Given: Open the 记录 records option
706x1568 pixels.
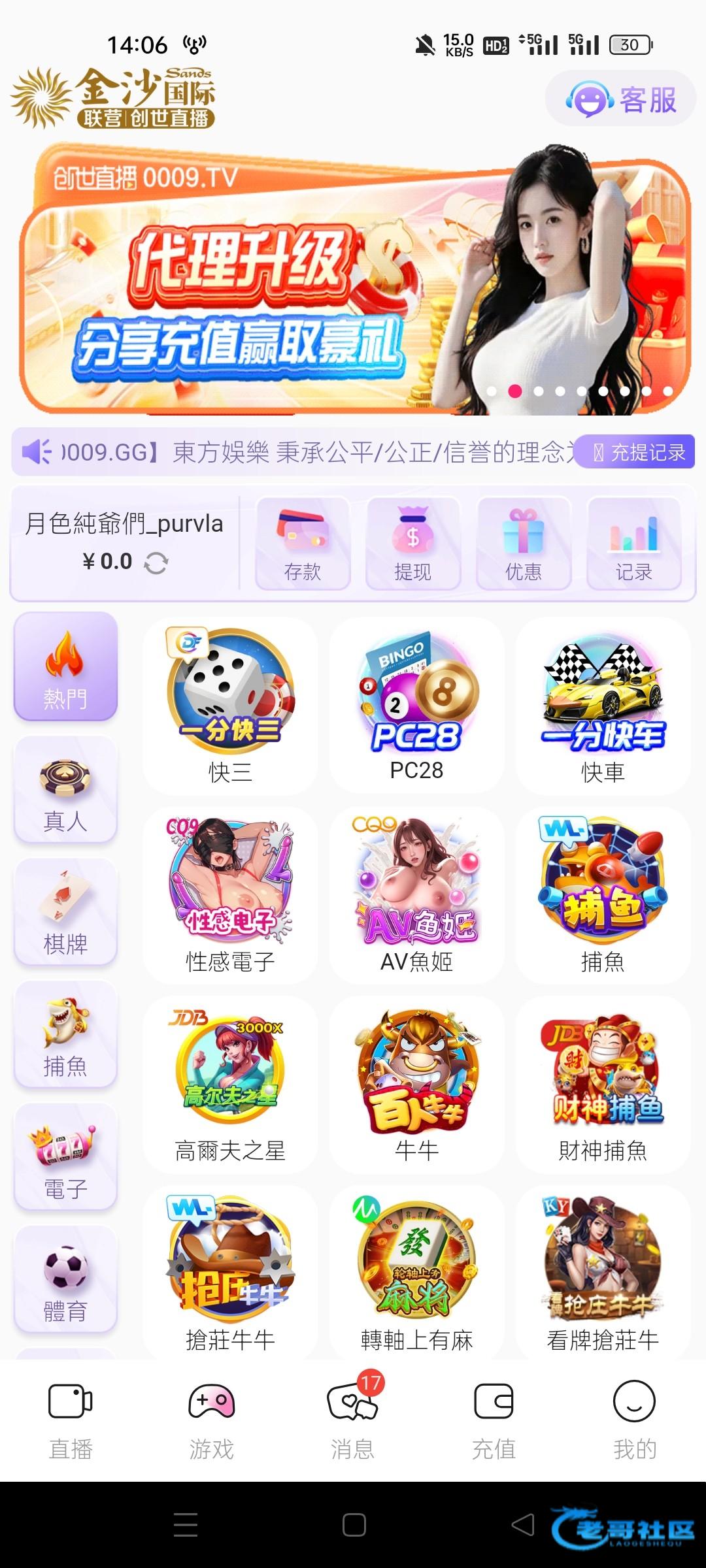Looking at the screenshot, I should point(633,544).
